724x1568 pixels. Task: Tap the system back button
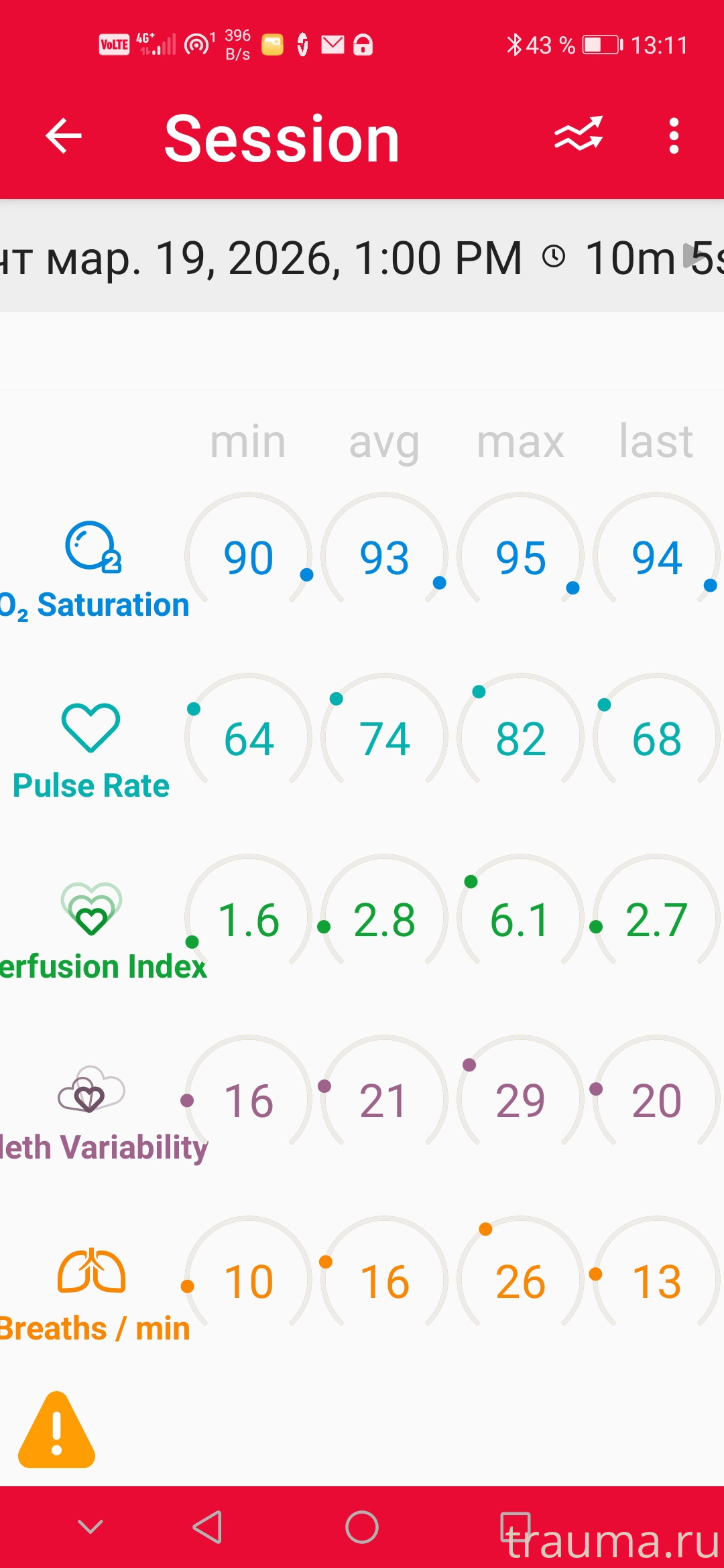208,1527
